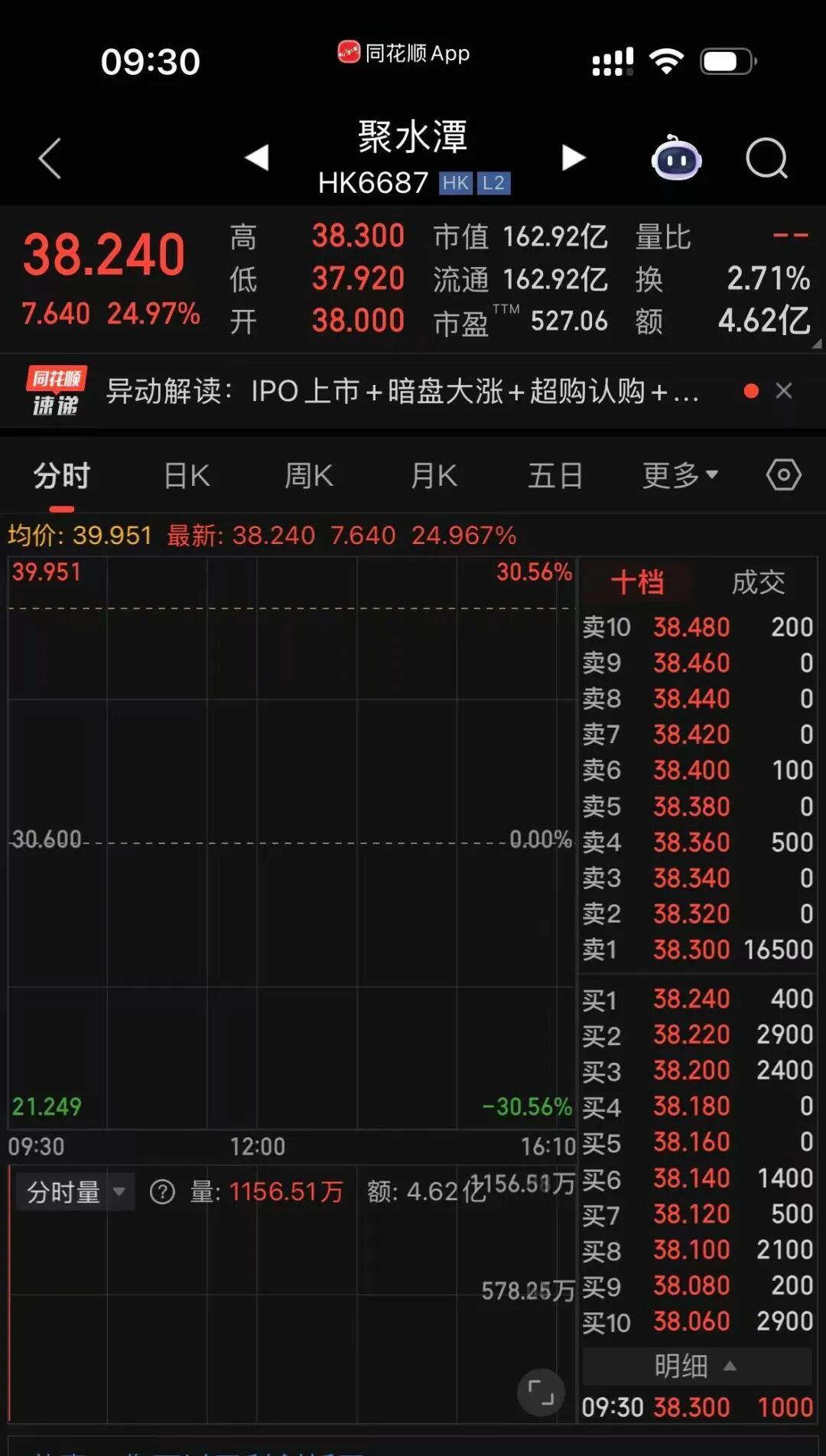Viewport: 826px width, 1456px height.
Task: Show the 十档 order book
Action: (x=637, y=582)
